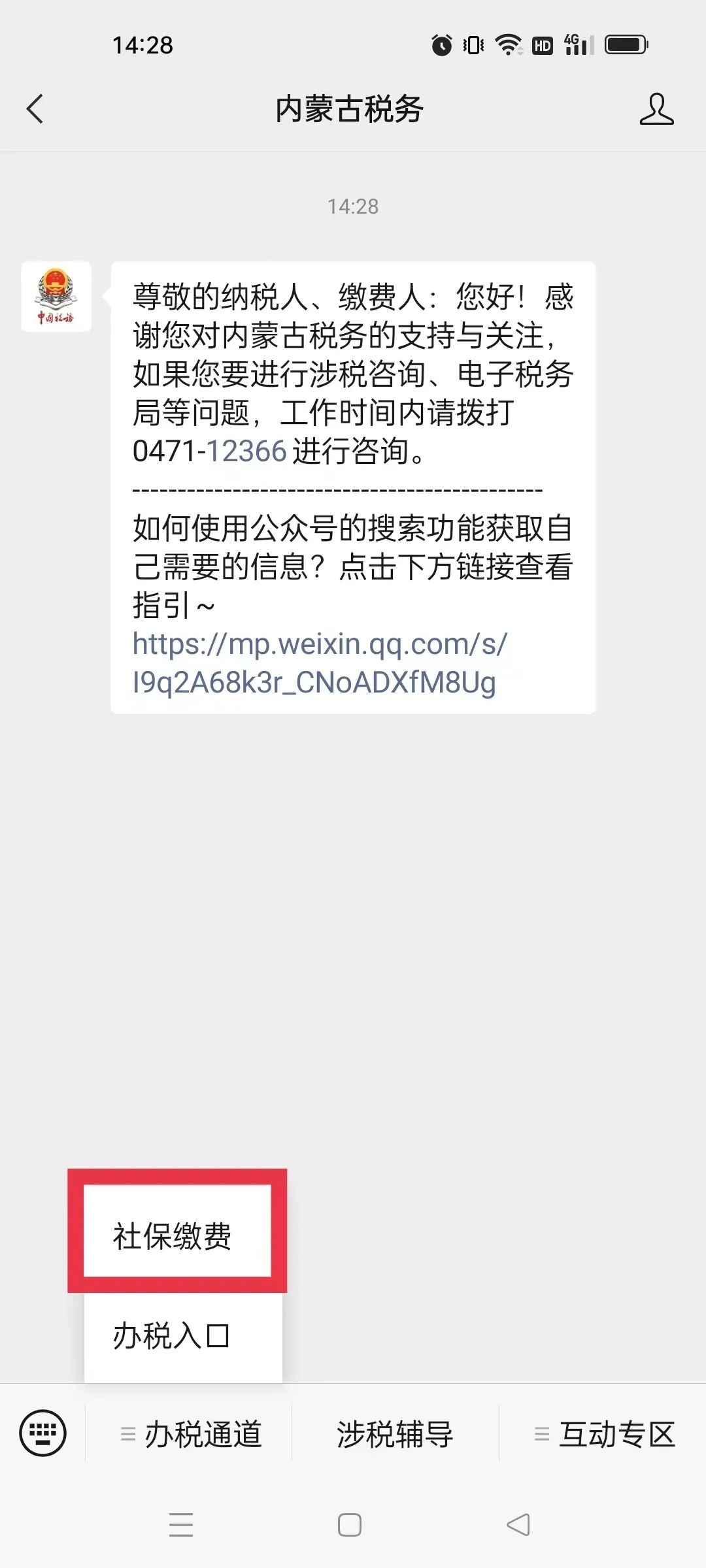Open system recent apps
The width and height of the screenshot is (706, 1568).
coord(181,1525)
